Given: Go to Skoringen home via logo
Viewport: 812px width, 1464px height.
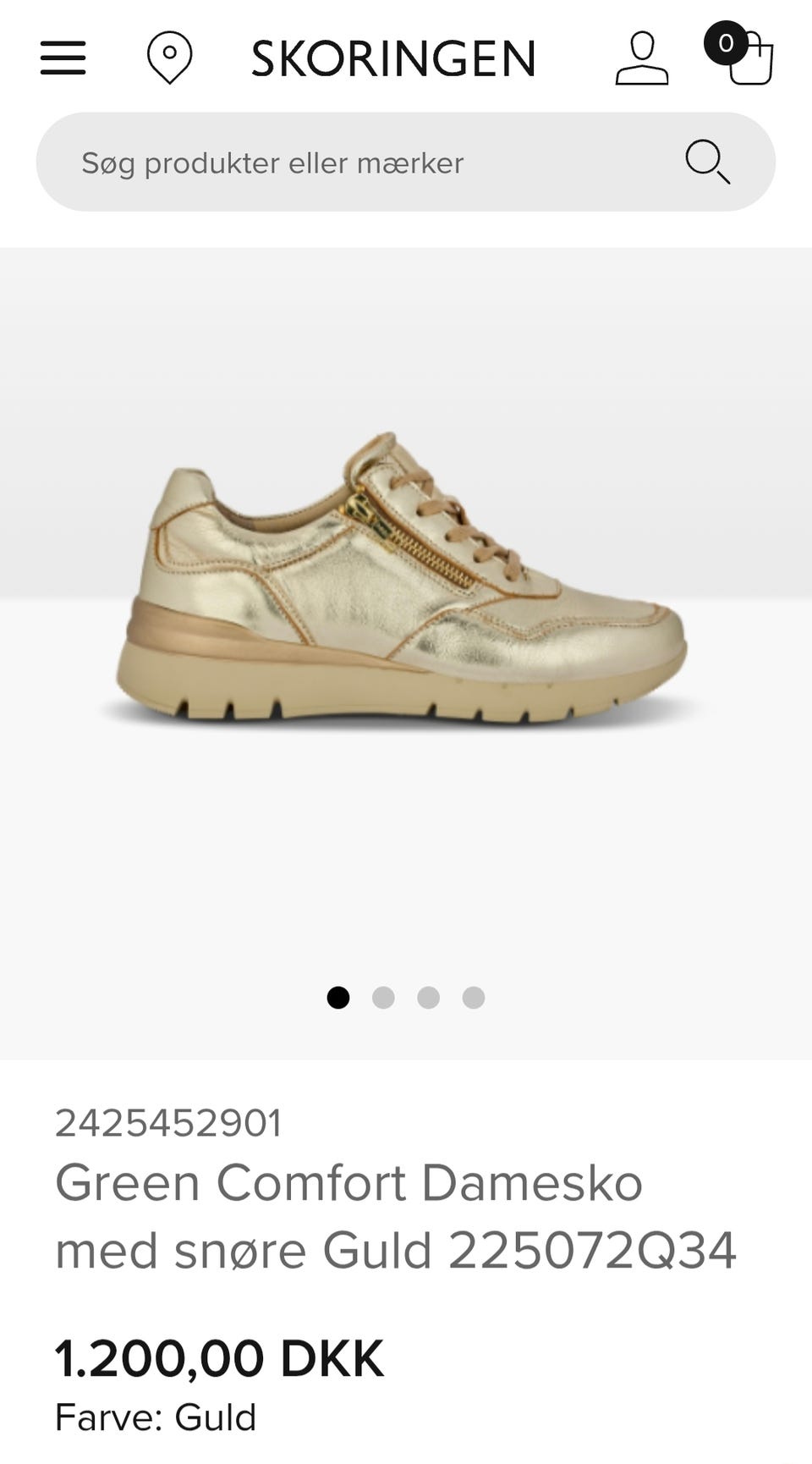Looking at the screenshot, I should [393, 58].
